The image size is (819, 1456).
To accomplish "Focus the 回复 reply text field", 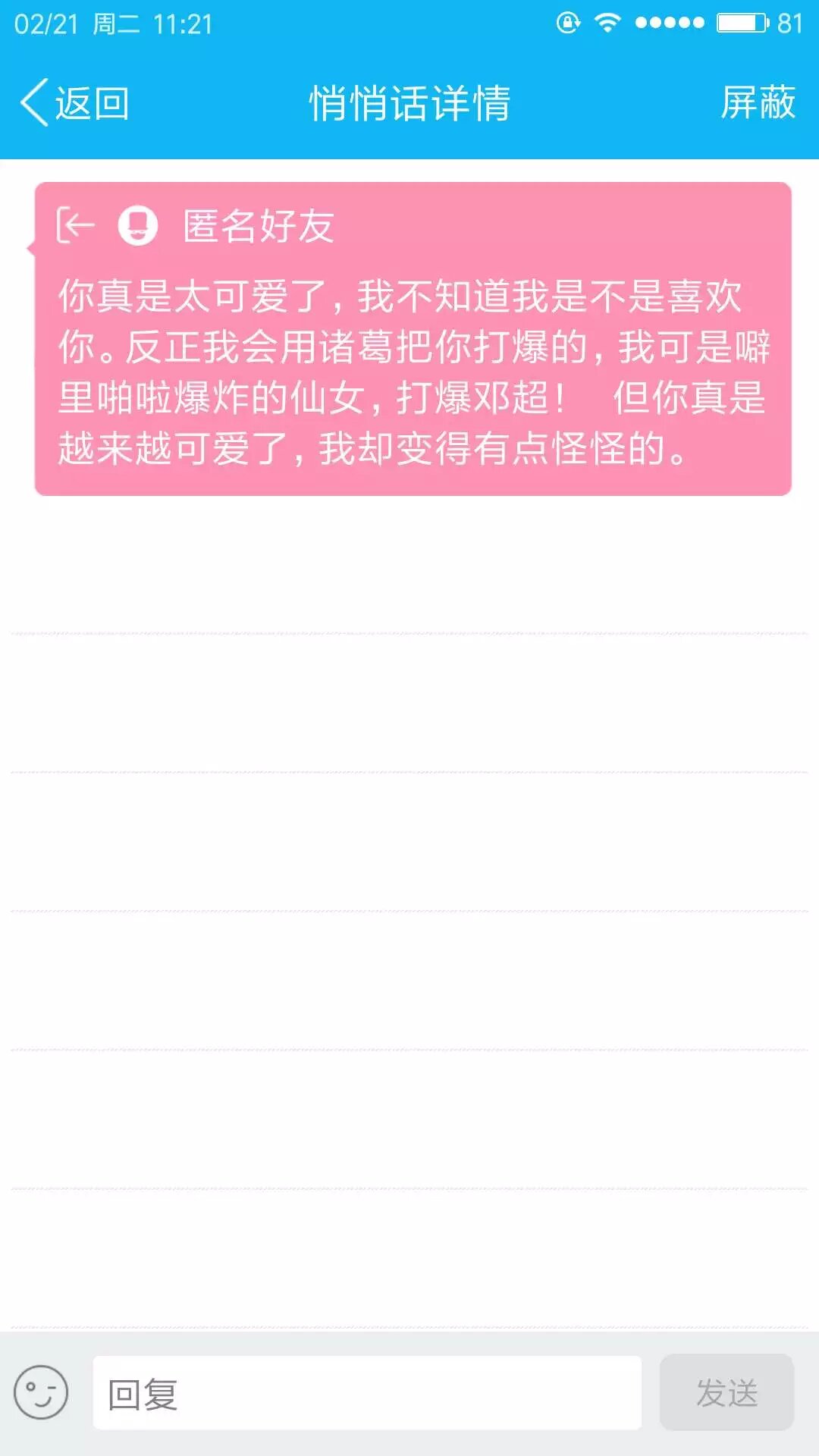I will click(367, 1393).
